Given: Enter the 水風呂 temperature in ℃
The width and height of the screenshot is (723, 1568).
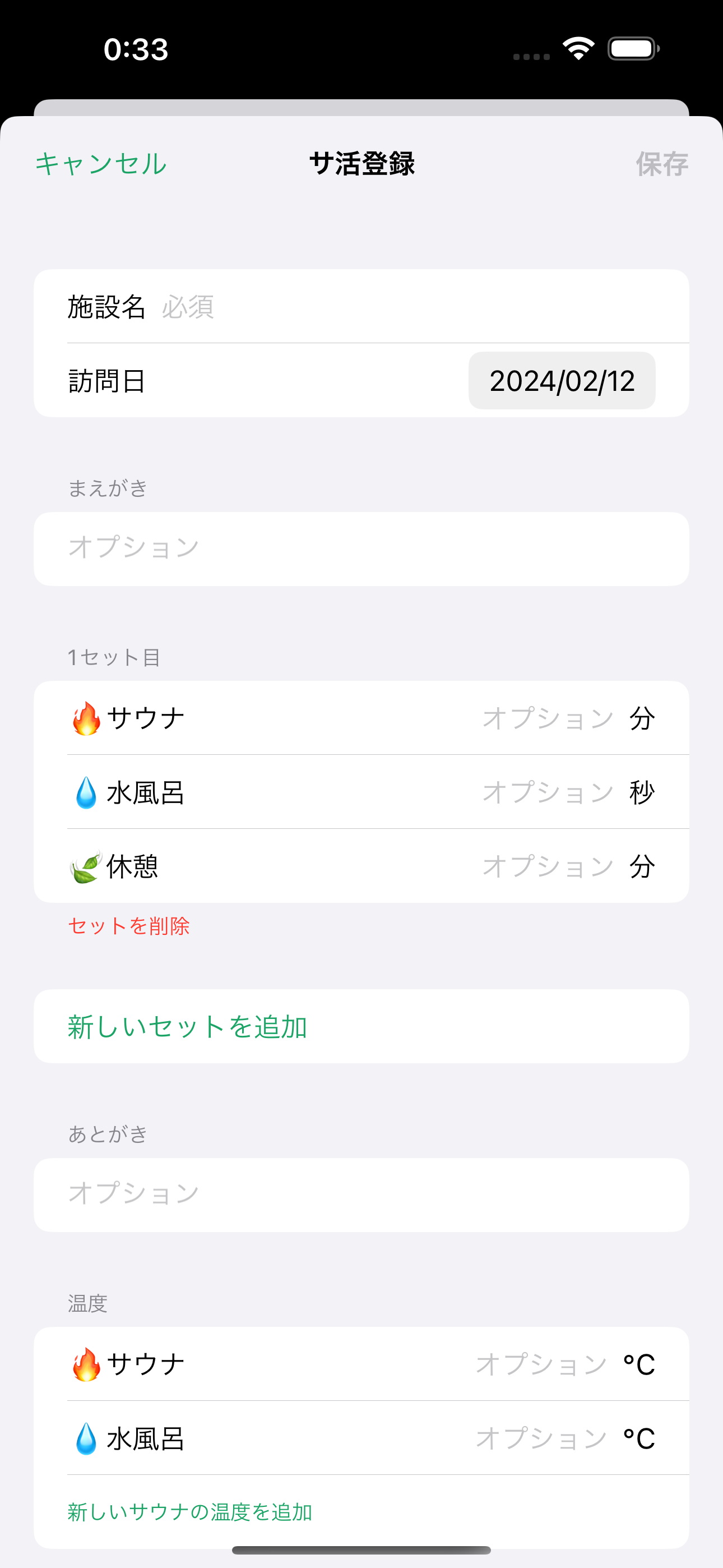Looking at the screenshot, I should (541, 1438).
